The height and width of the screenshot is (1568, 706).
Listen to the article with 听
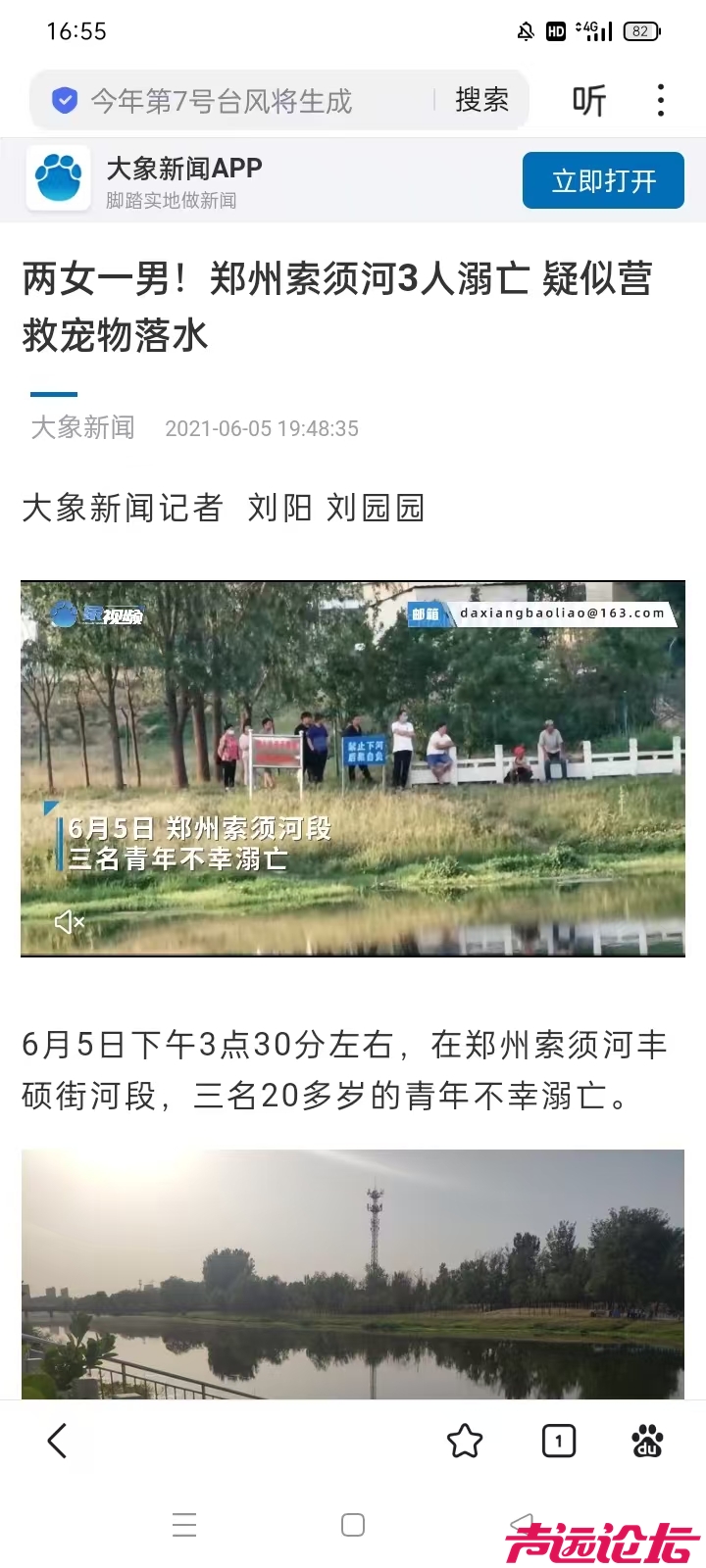pyautogui.click(x=588, y=100)
